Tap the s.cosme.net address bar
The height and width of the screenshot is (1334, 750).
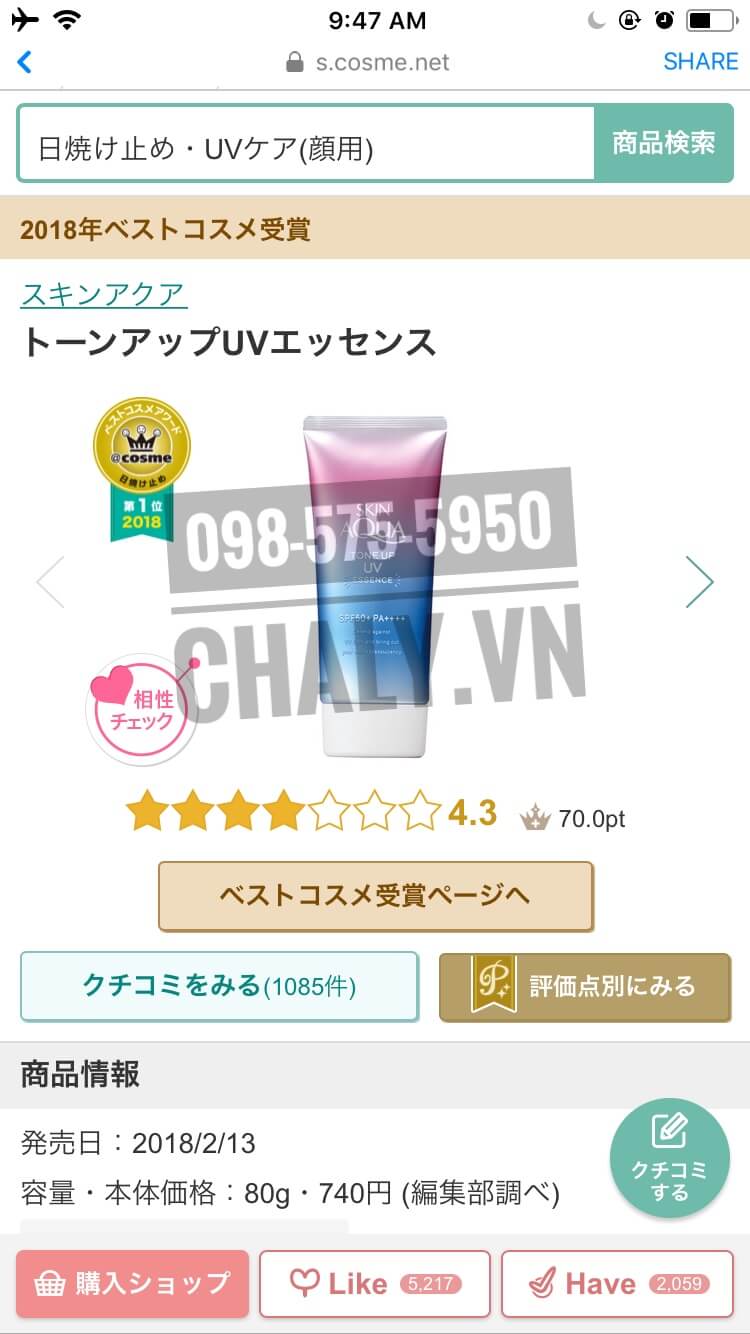coord(370,62)
